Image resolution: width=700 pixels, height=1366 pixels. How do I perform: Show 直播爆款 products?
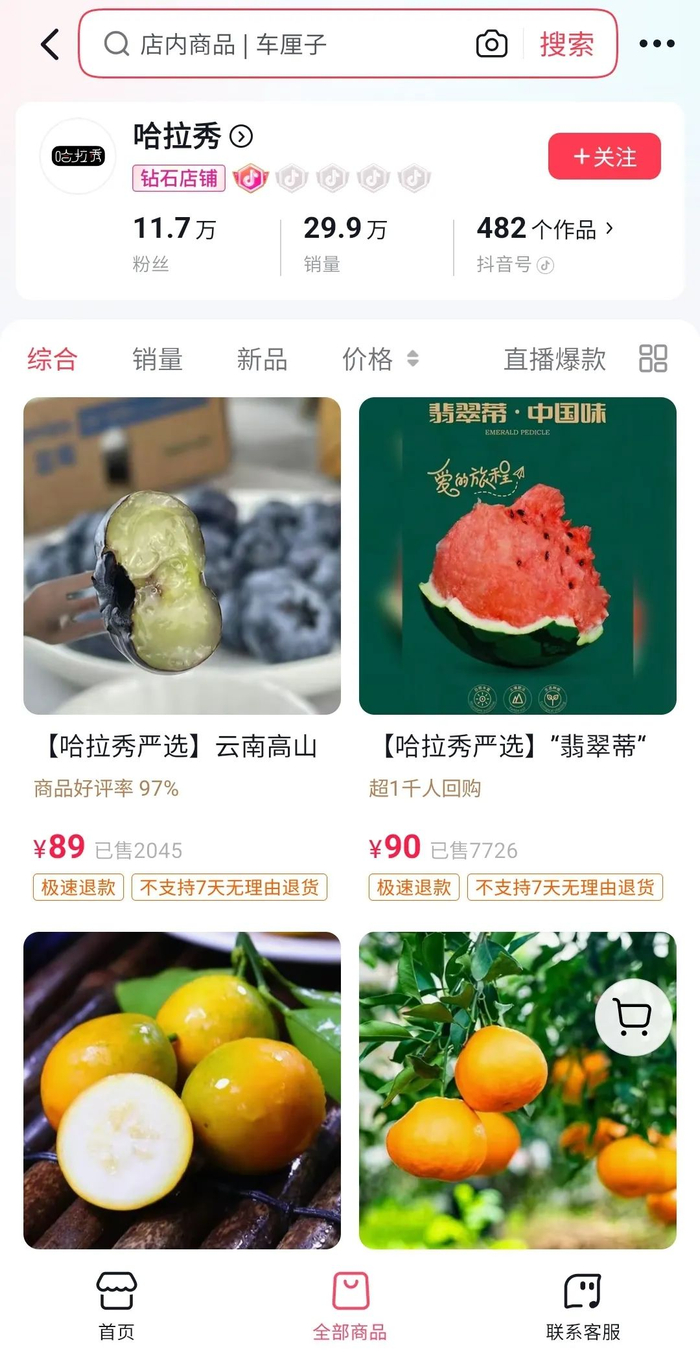point(555,359)
